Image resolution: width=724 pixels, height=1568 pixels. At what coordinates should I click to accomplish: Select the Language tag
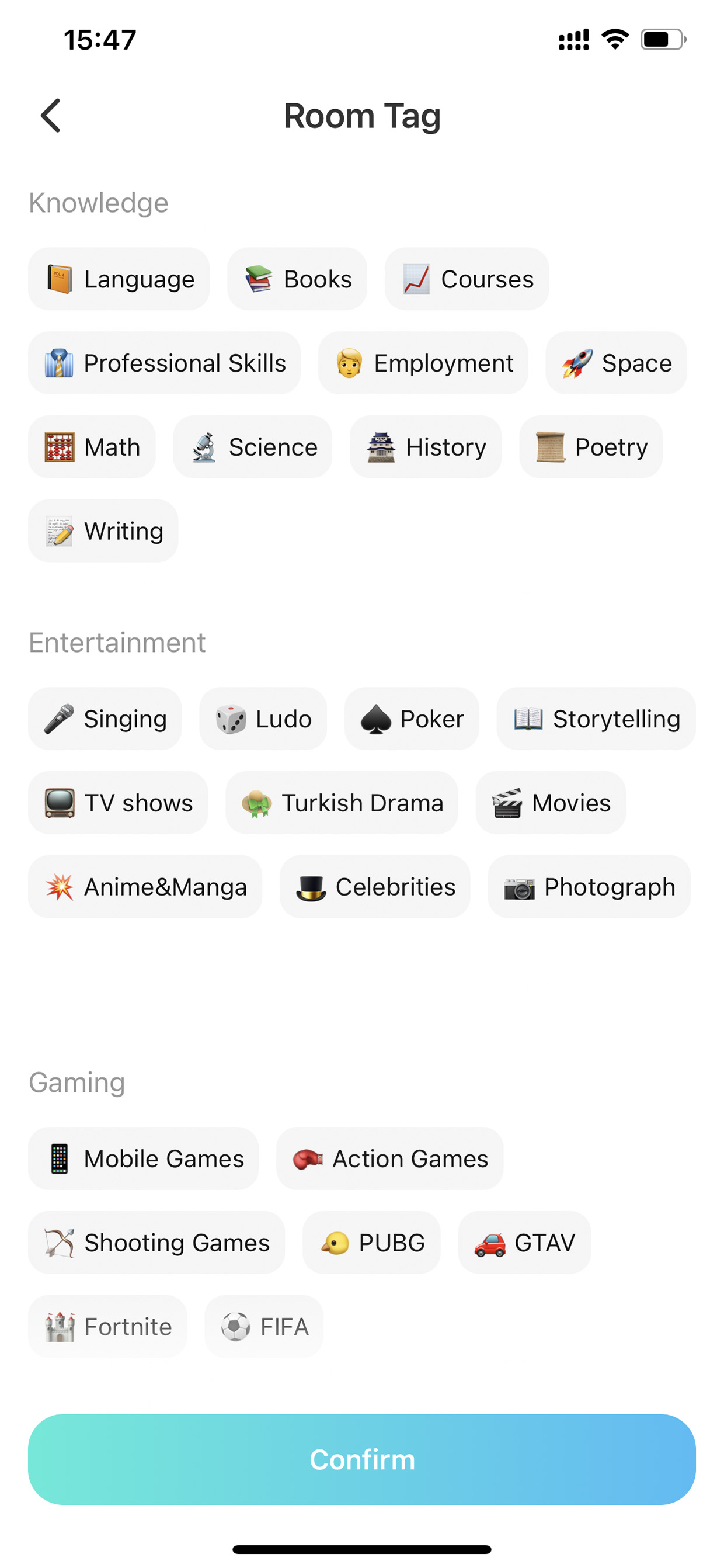pyautogui.click(x=119, y=279)
